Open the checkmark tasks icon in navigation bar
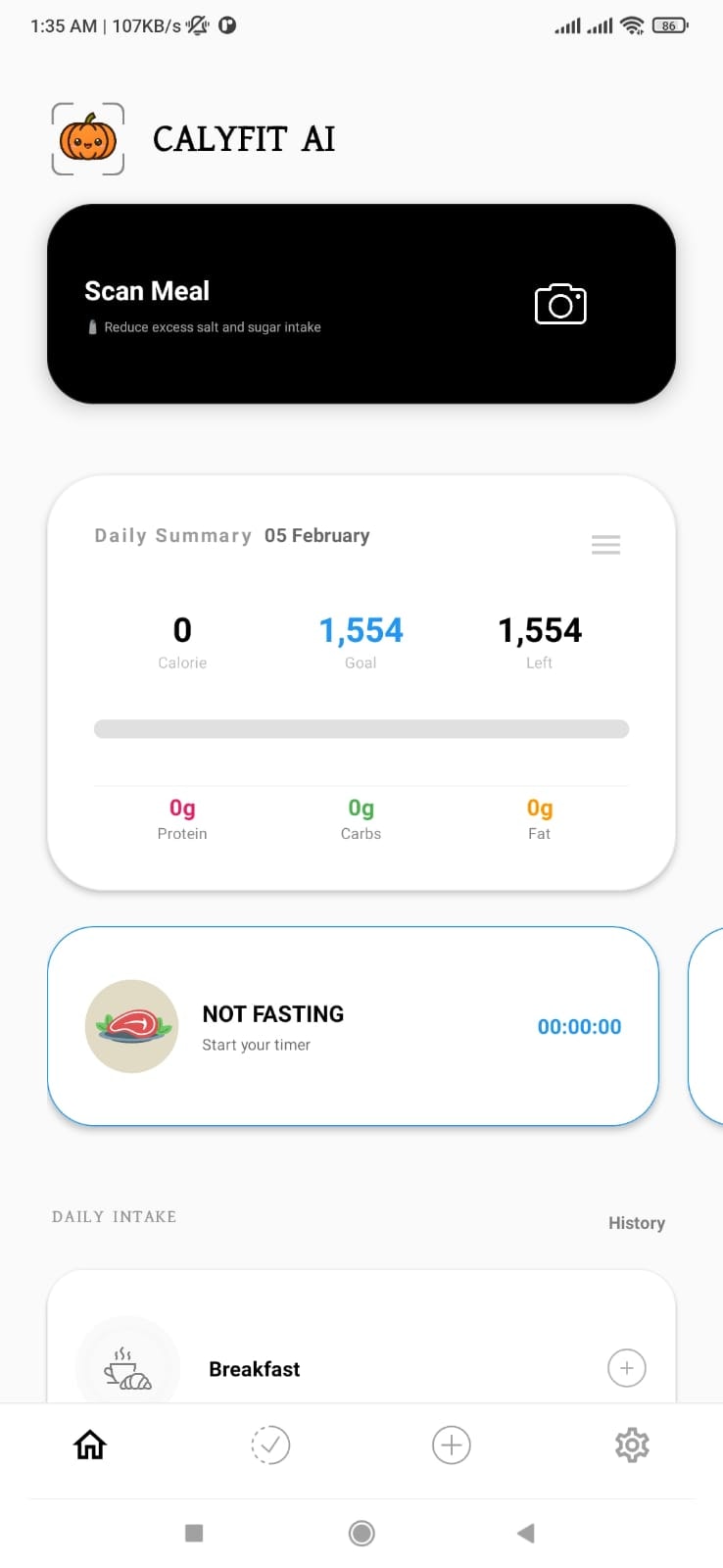 270,1444
